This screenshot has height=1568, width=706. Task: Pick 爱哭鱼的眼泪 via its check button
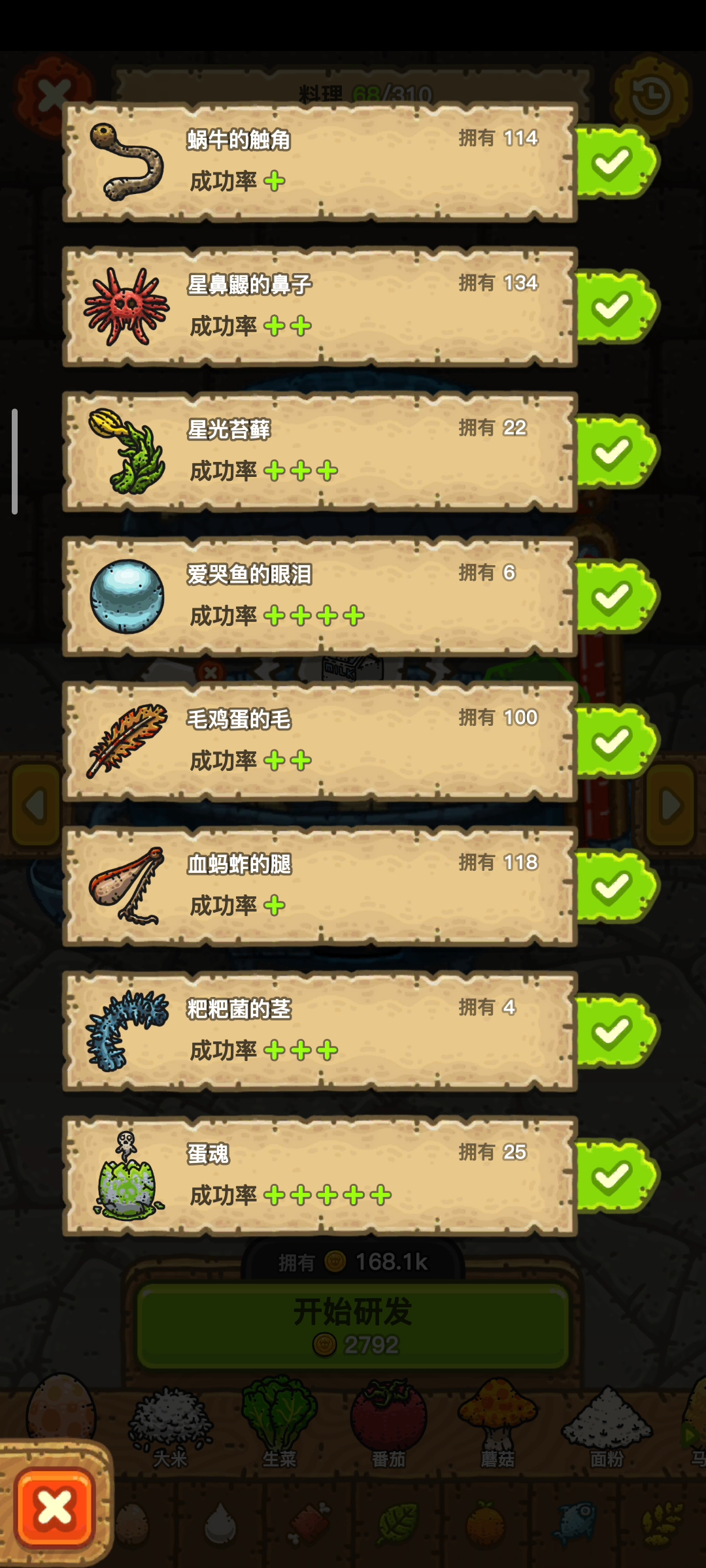[x=614, y=597]
